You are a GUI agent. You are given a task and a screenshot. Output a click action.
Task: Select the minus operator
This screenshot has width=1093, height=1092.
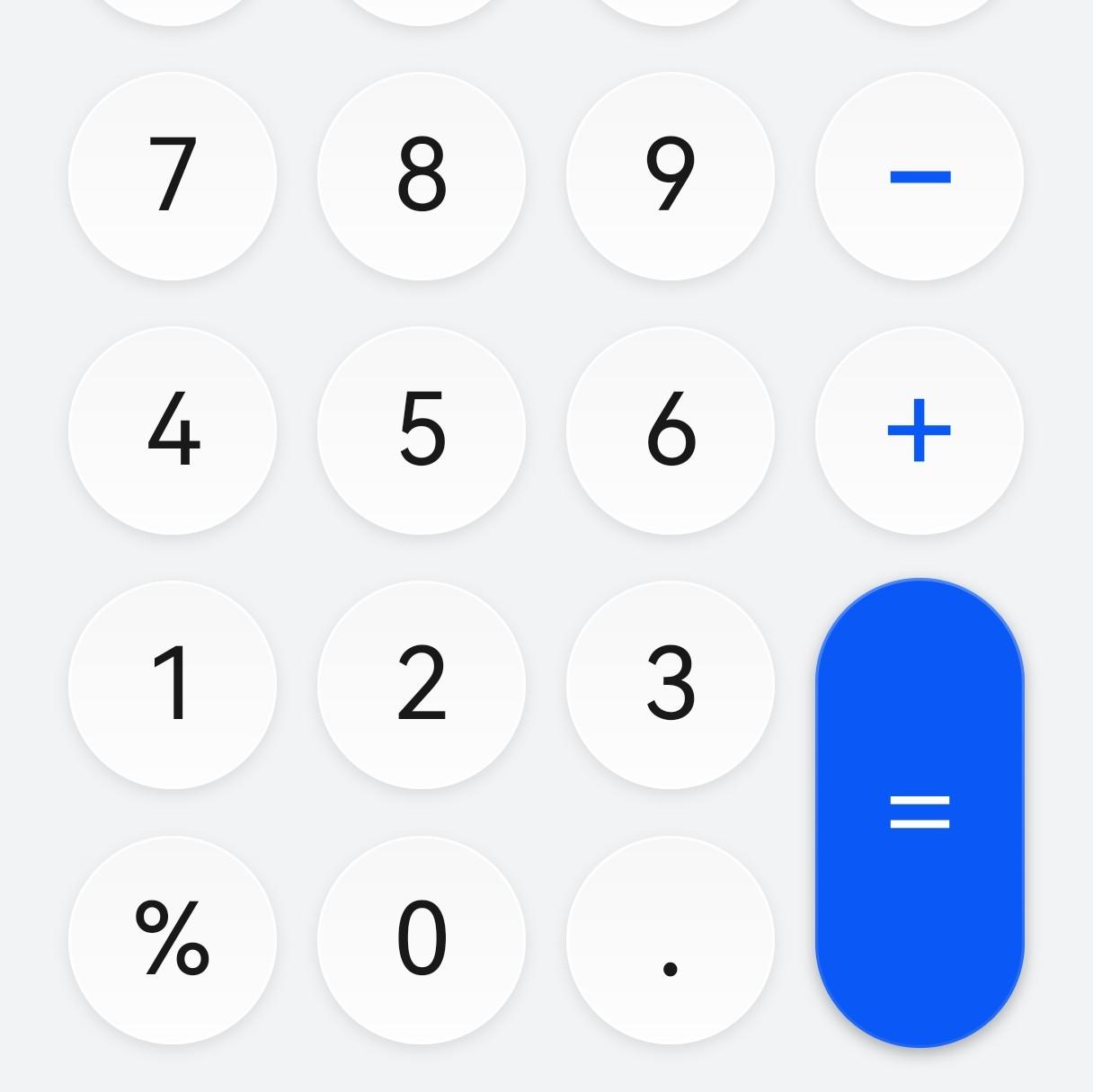point(920,176)
